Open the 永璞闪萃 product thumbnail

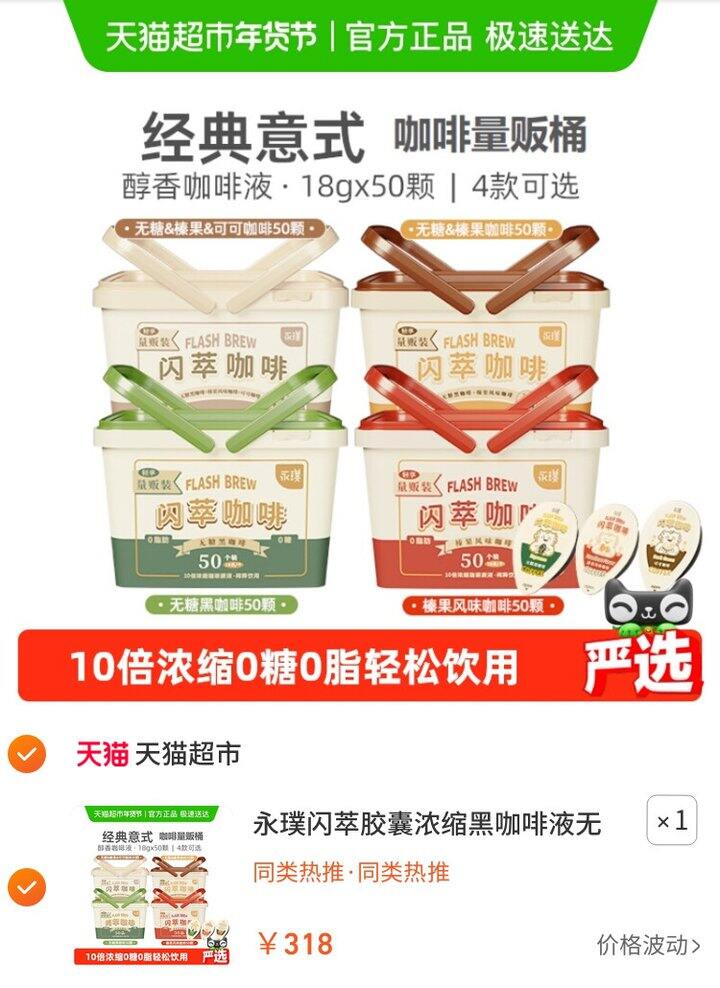point(156,886)
